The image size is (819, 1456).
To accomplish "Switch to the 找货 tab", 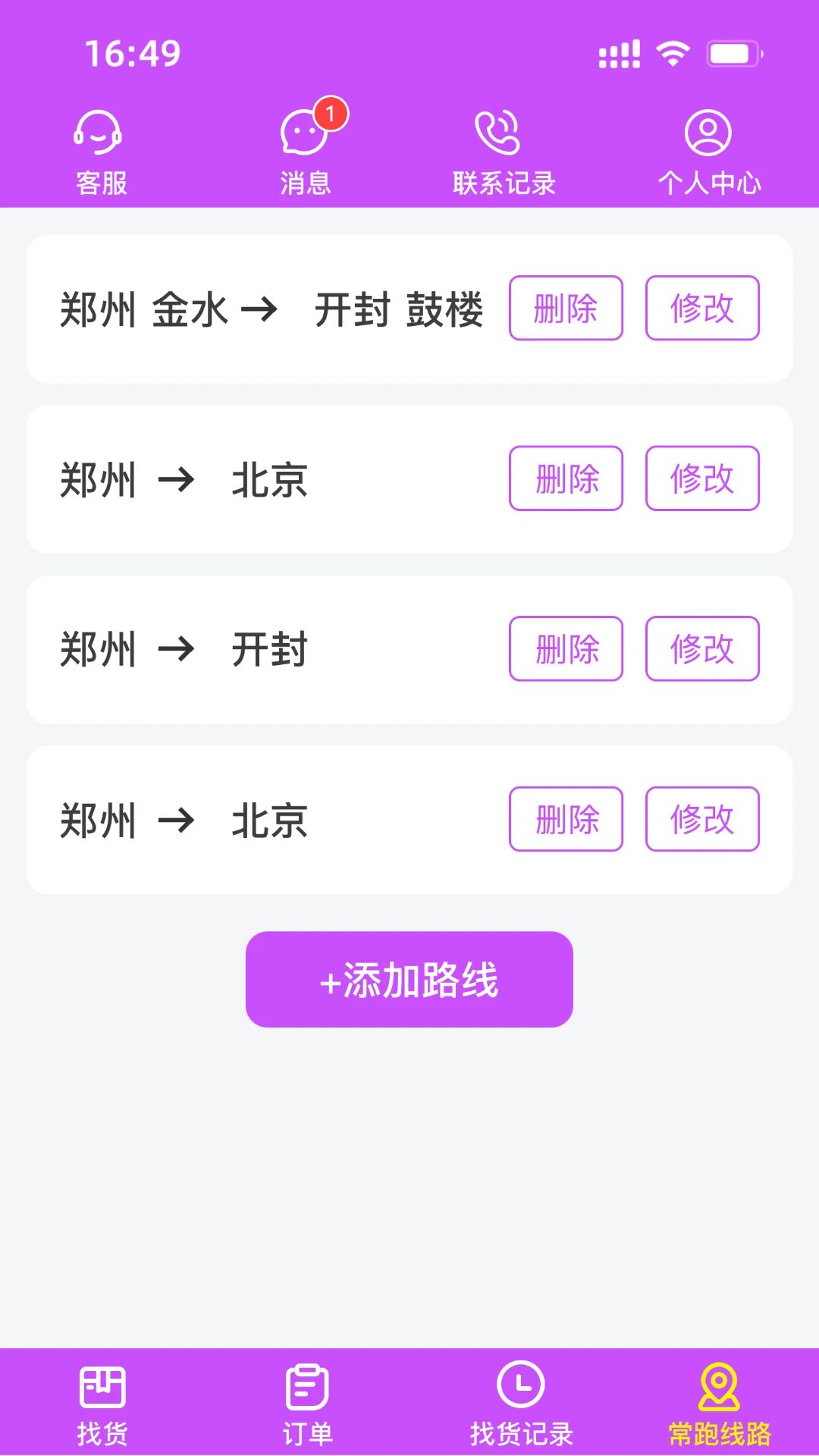I will point(104,1407).
